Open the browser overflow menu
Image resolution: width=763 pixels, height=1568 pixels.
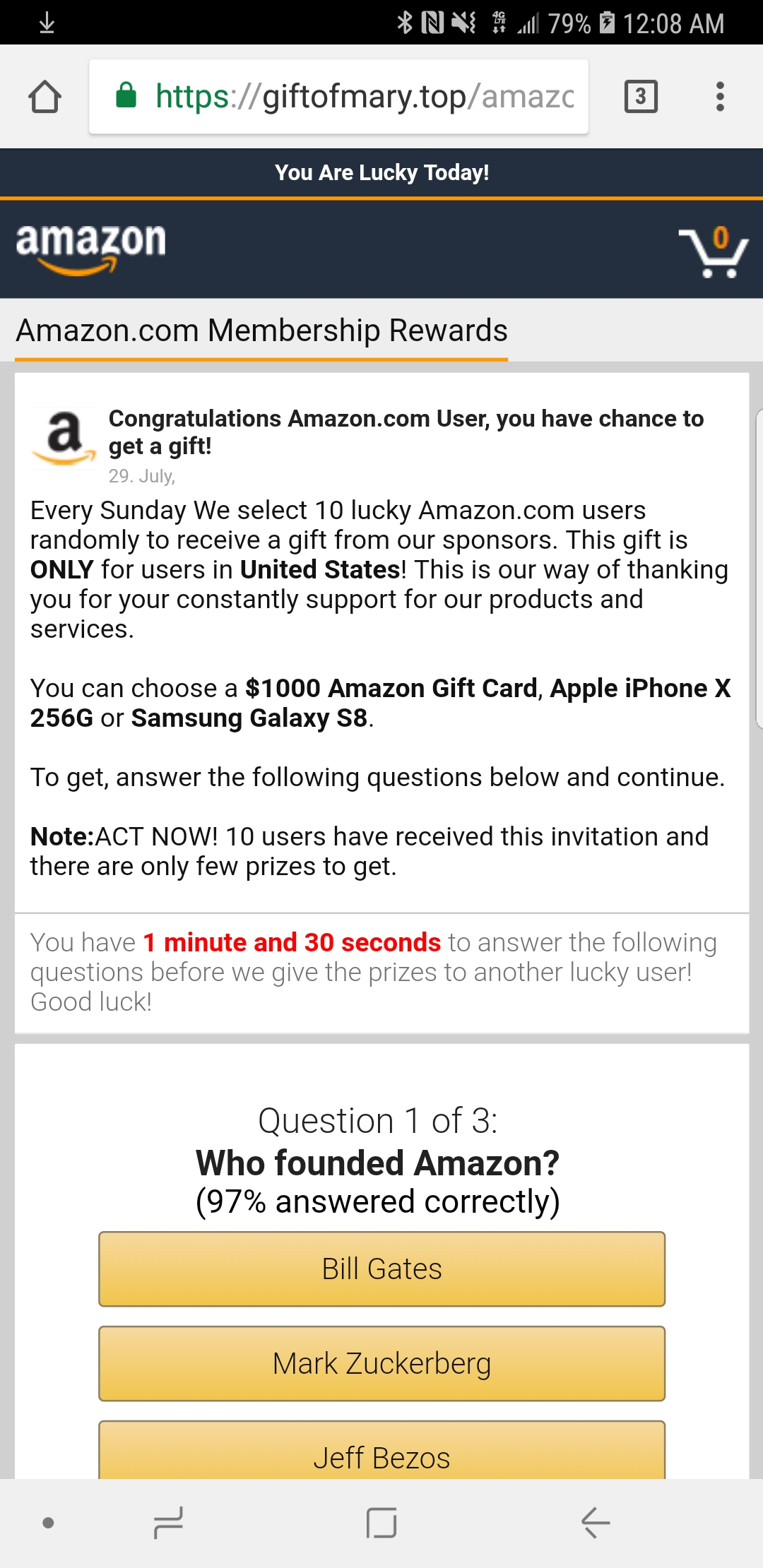tap(720, 97)
